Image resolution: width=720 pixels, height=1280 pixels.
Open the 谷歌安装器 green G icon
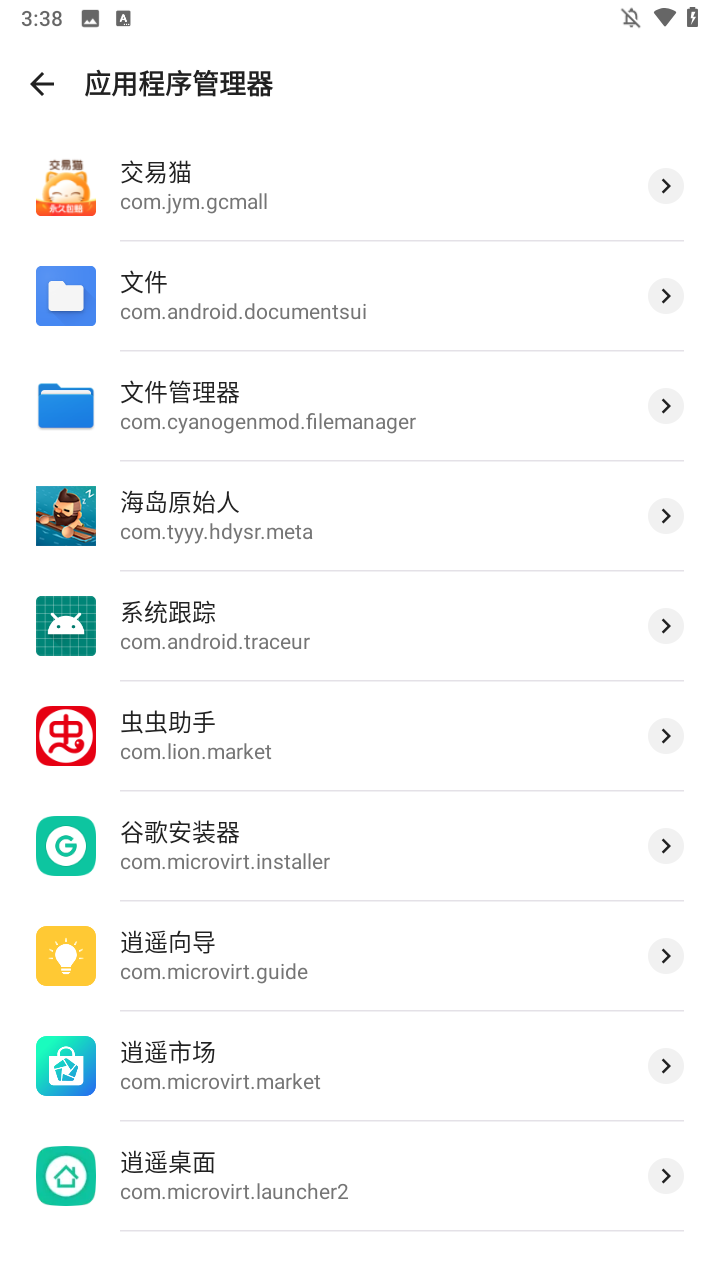[65, 845]
